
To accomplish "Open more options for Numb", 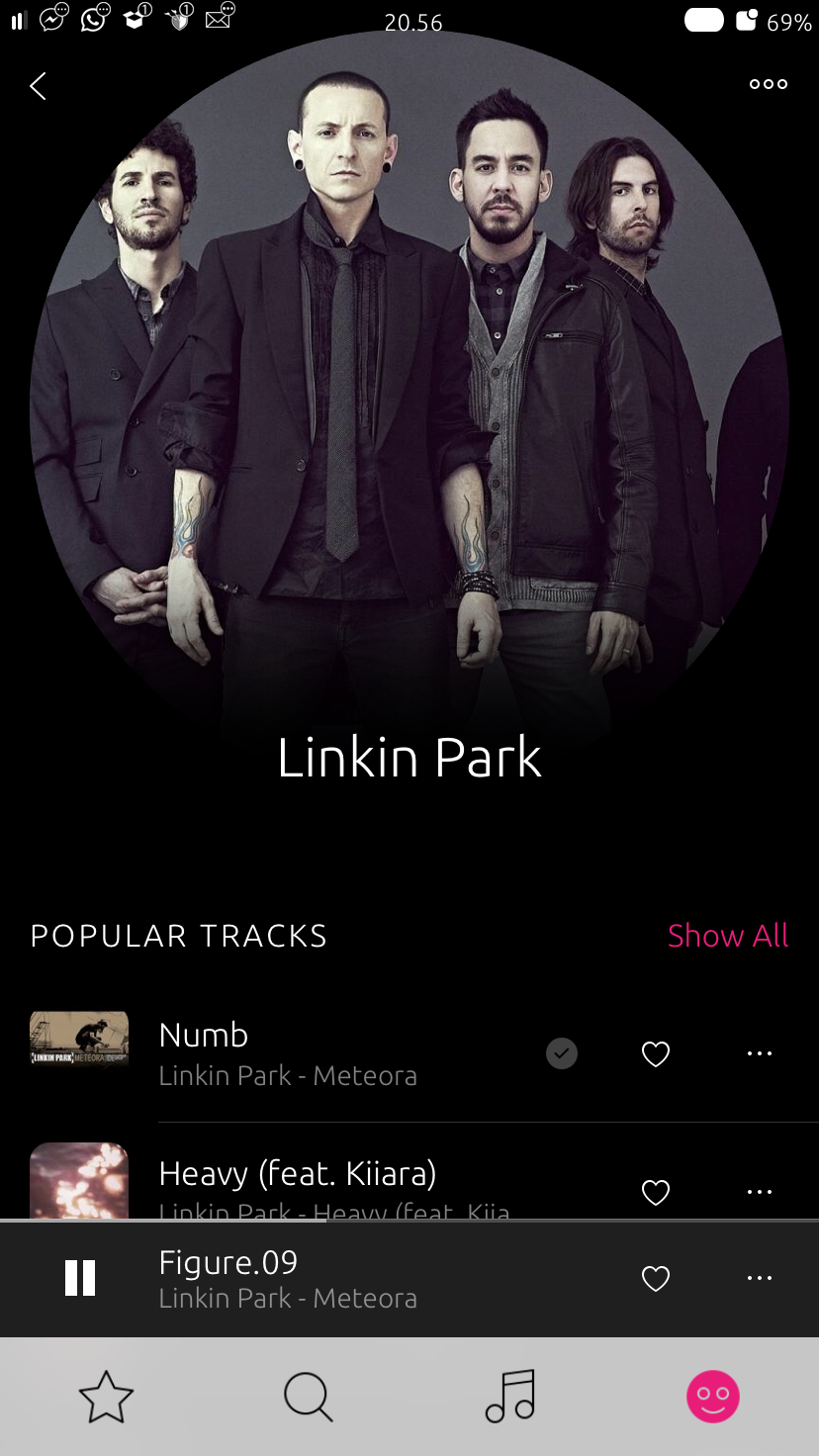I will pos(760,1053).
